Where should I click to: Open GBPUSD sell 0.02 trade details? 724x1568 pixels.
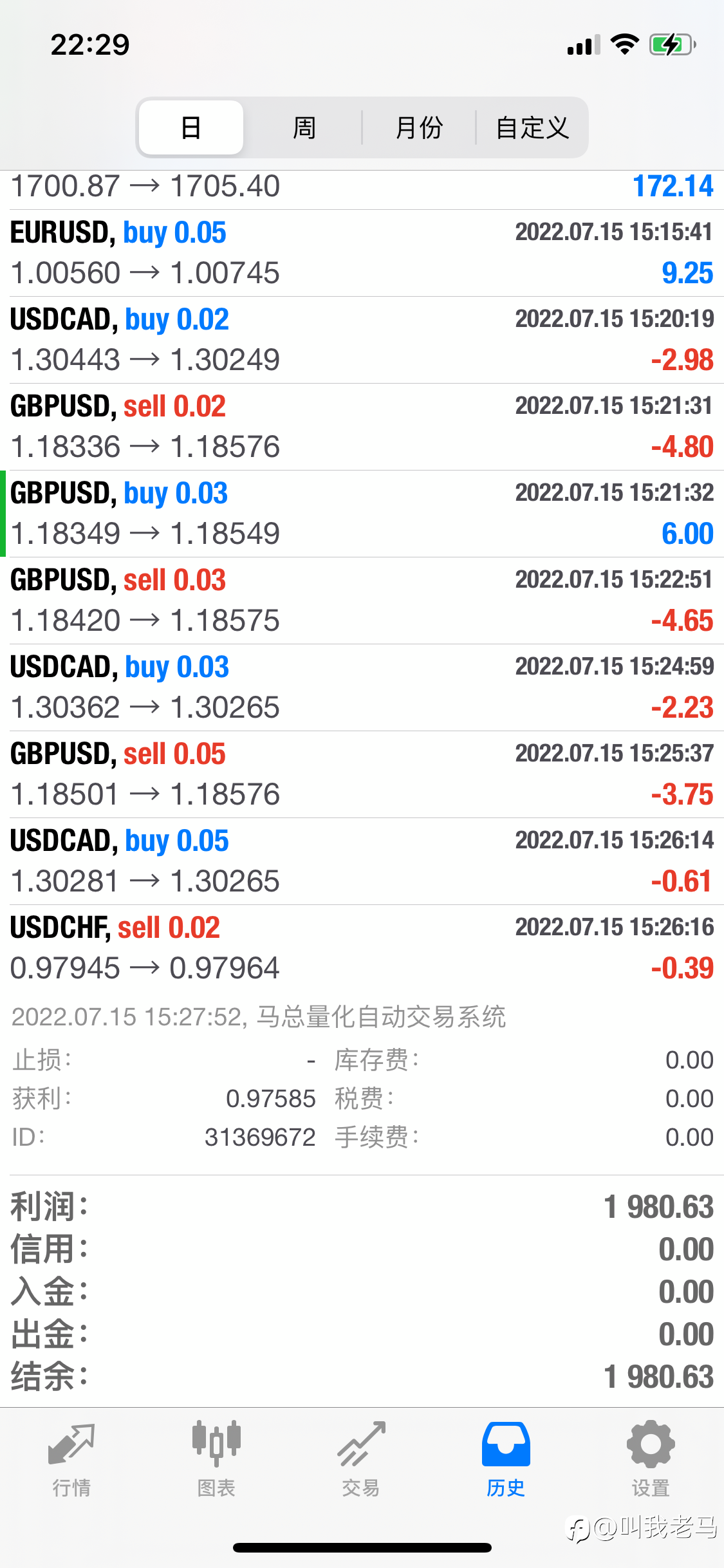362,427
